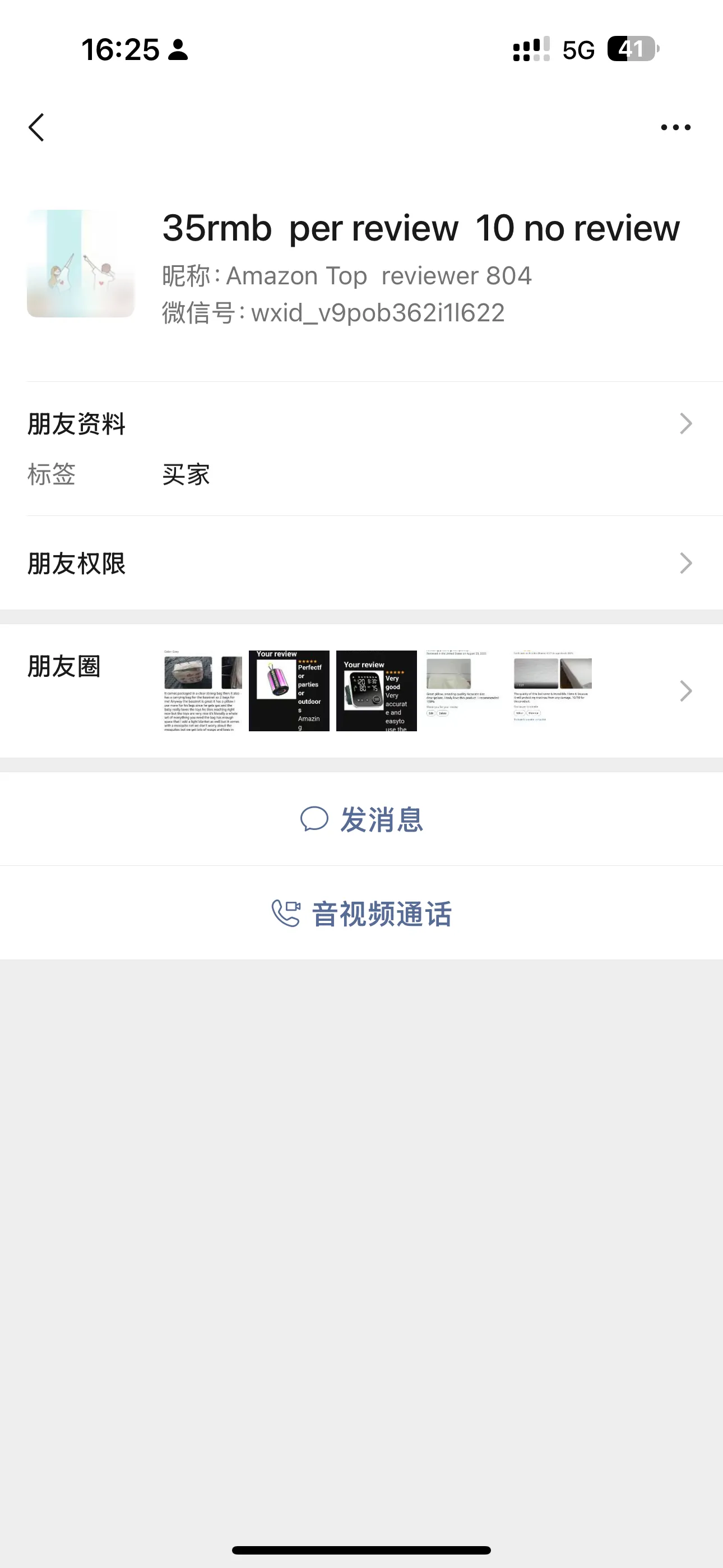The width and height of the screenshot is (723, 1568).
Task: Tap the video call phone icon beside 音视频通话
Action: click(x=286, y=913)
